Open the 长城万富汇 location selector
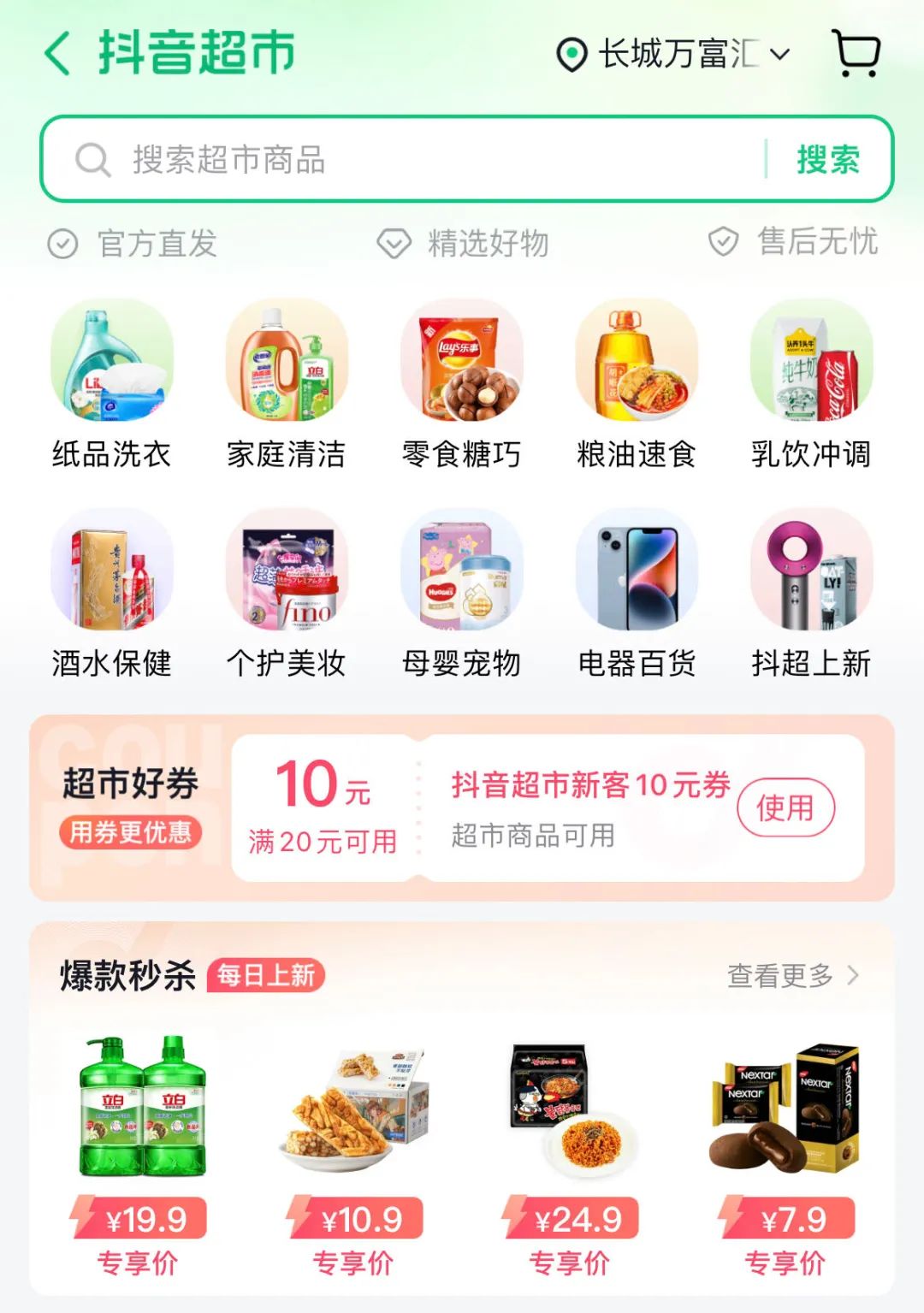924x1313 pixels. coord(676,54)
